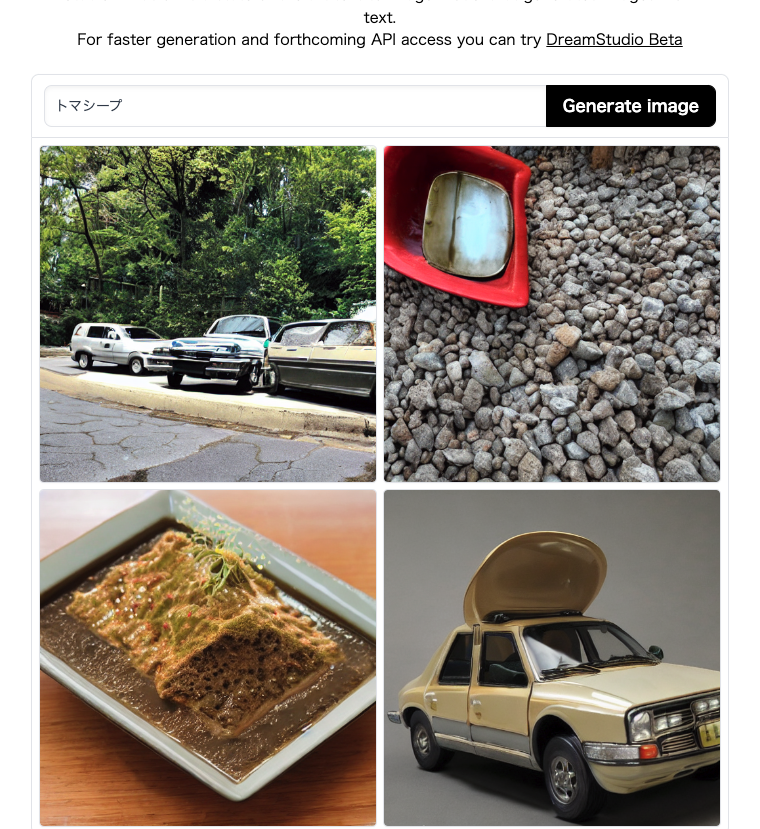The width and height of the screenshot is (760, 829).
Task: Open generated image of beige toy car
Action: tap(552, 657)
